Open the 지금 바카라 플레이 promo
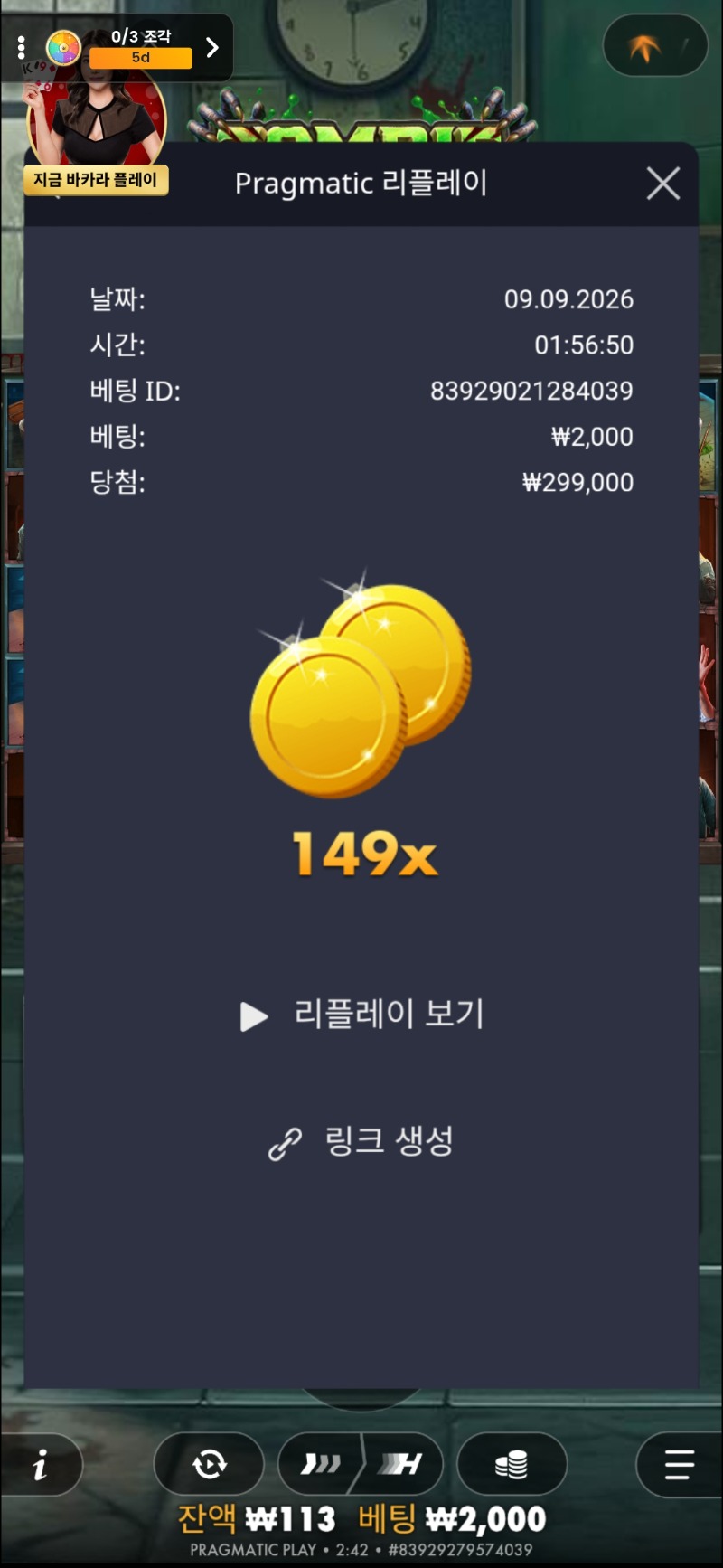Screen dimensions: 723x1568 [x=96, y=180]
